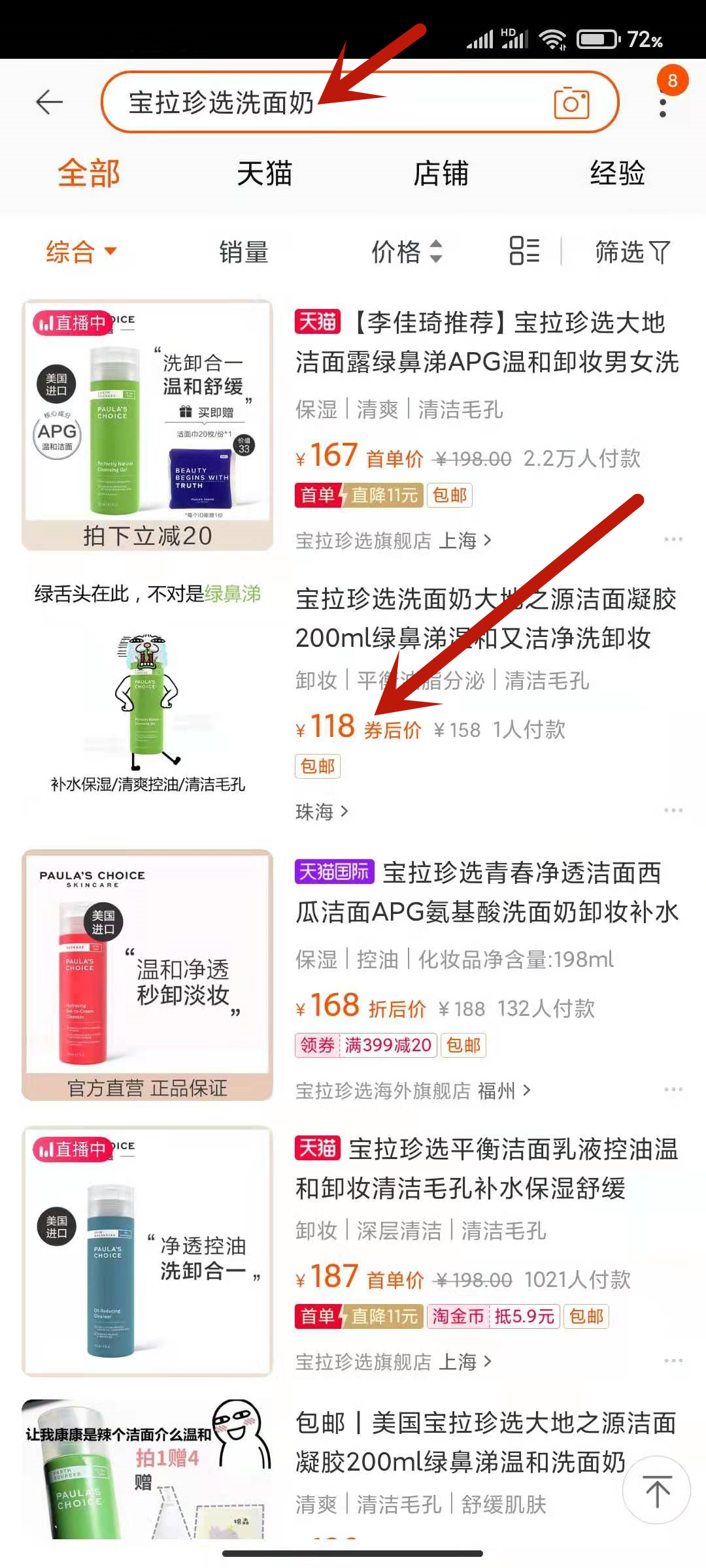706x1568 pixels.
Task: Switch to grid view layout icon
Action: point(524,251)
